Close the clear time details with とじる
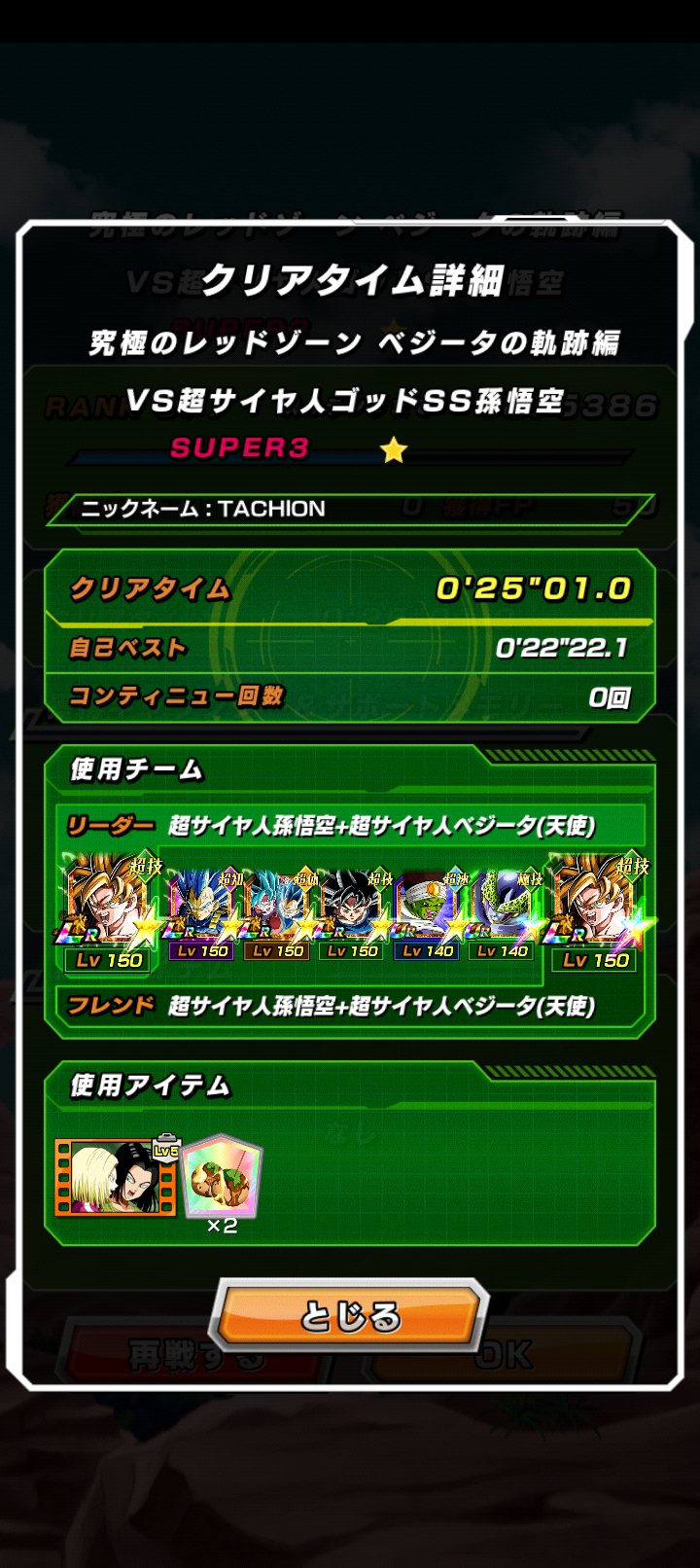The width and height of the screenshot is (700, 1568). point(349,1315)
